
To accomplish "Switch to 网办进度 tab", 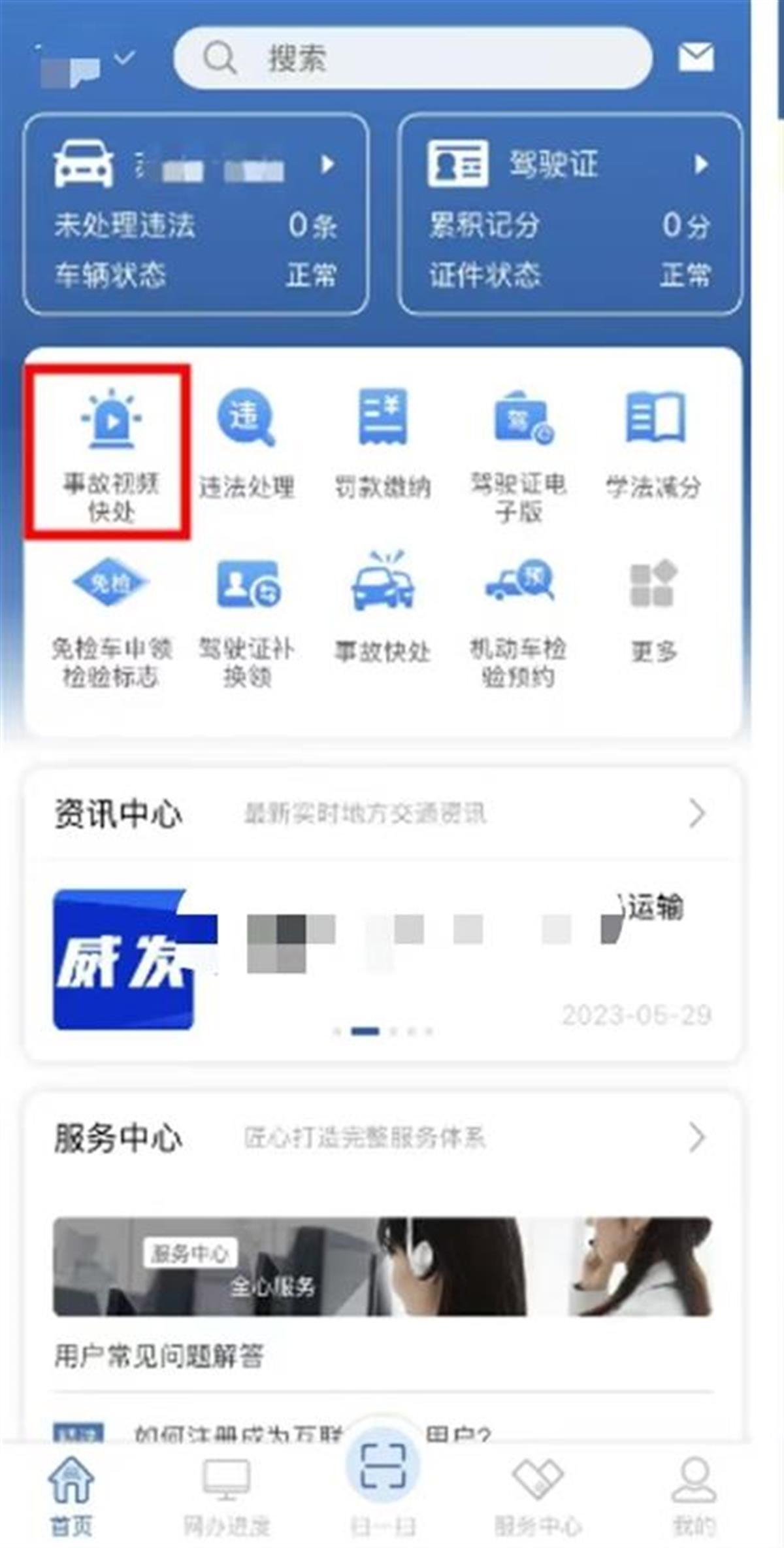I will (226, 1496).
